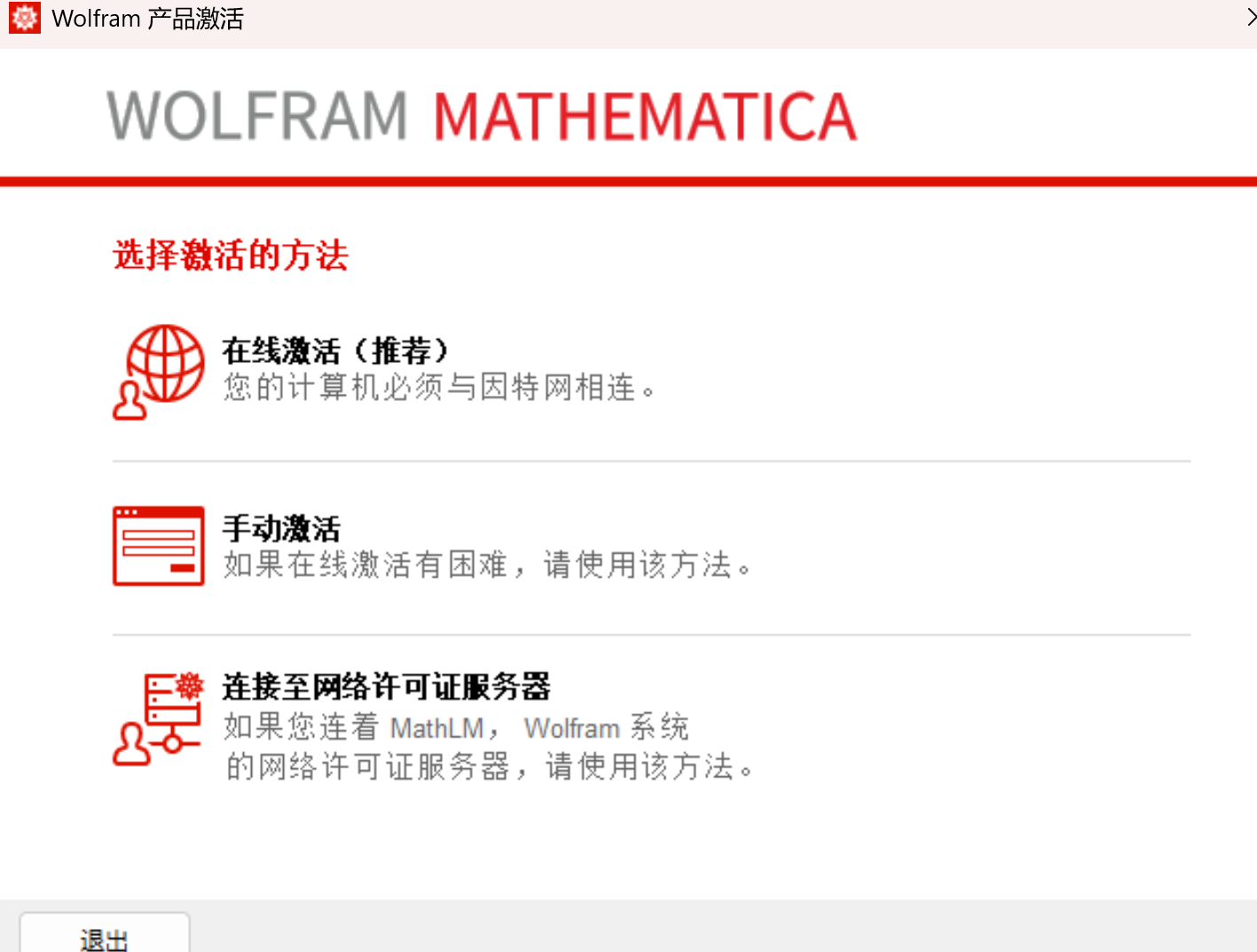Select 手动激活 manual activation

pos(281,529)
